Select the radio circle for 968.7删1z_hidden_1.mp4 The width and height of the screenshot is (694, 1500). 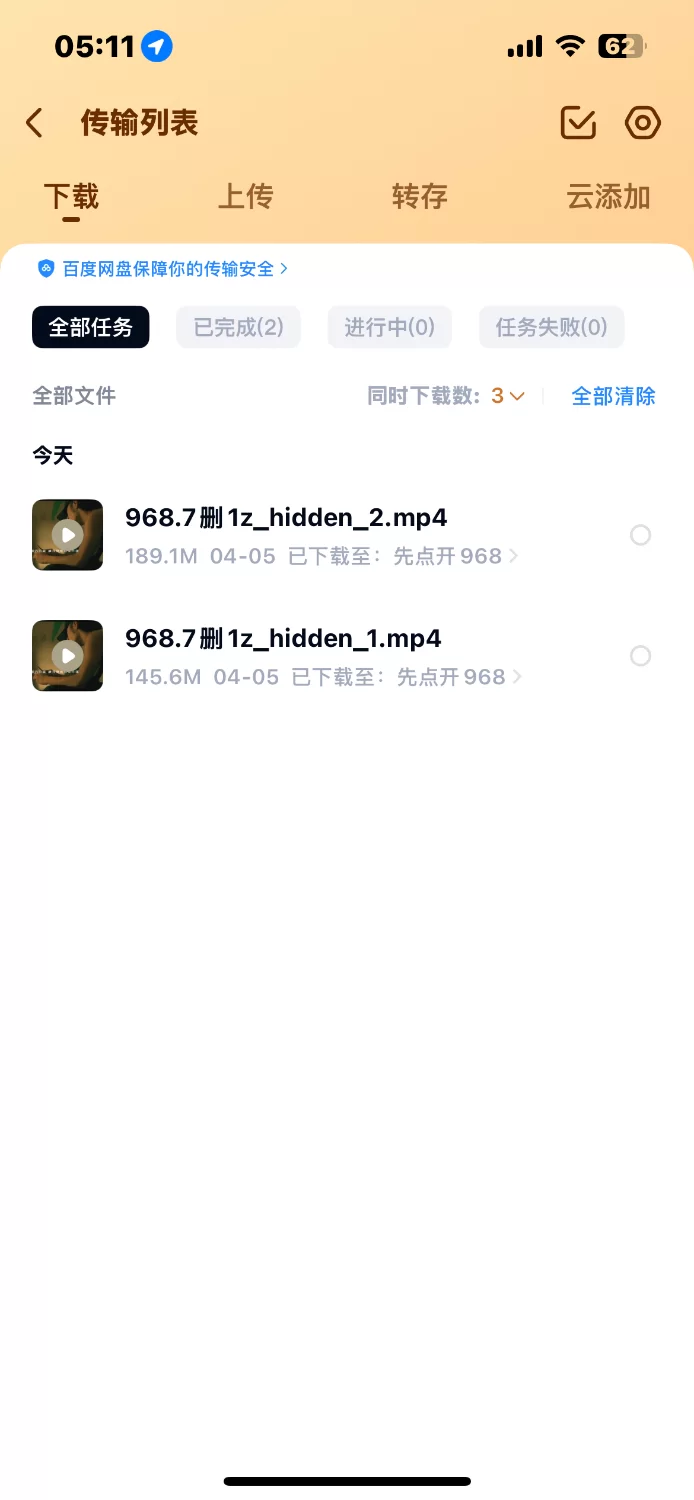pyautogui.click(x=640, y=656)
